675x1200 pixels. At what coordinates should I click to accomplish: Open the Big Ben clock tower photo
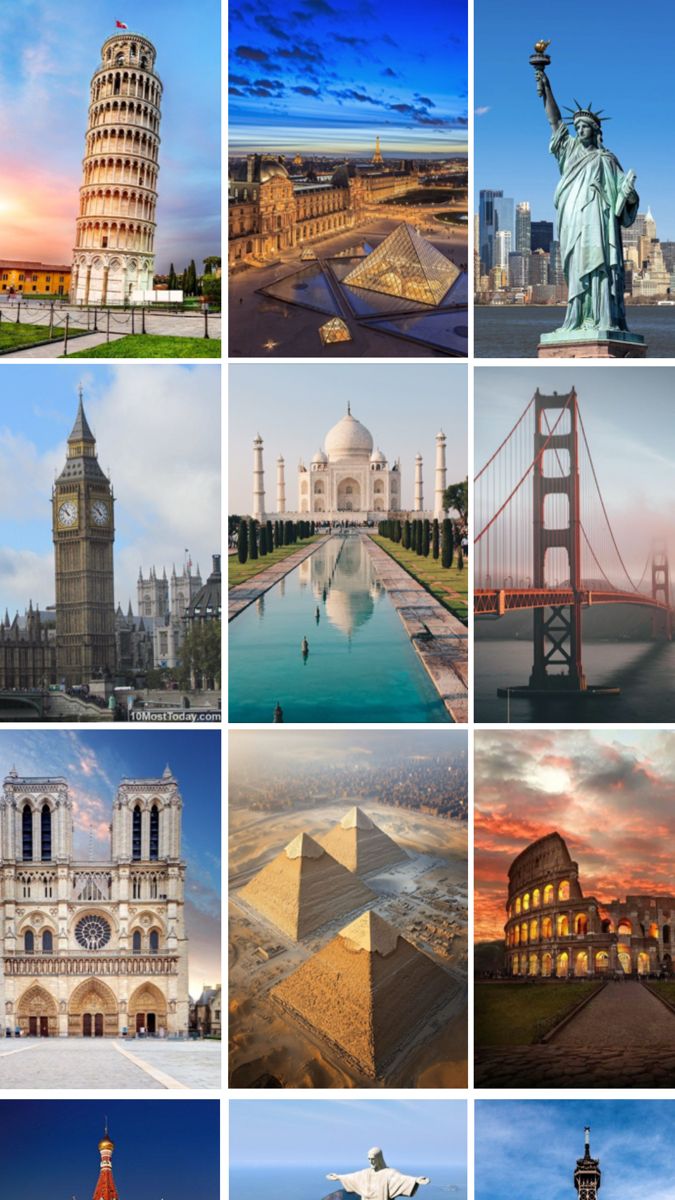click(x=110, y=543)
